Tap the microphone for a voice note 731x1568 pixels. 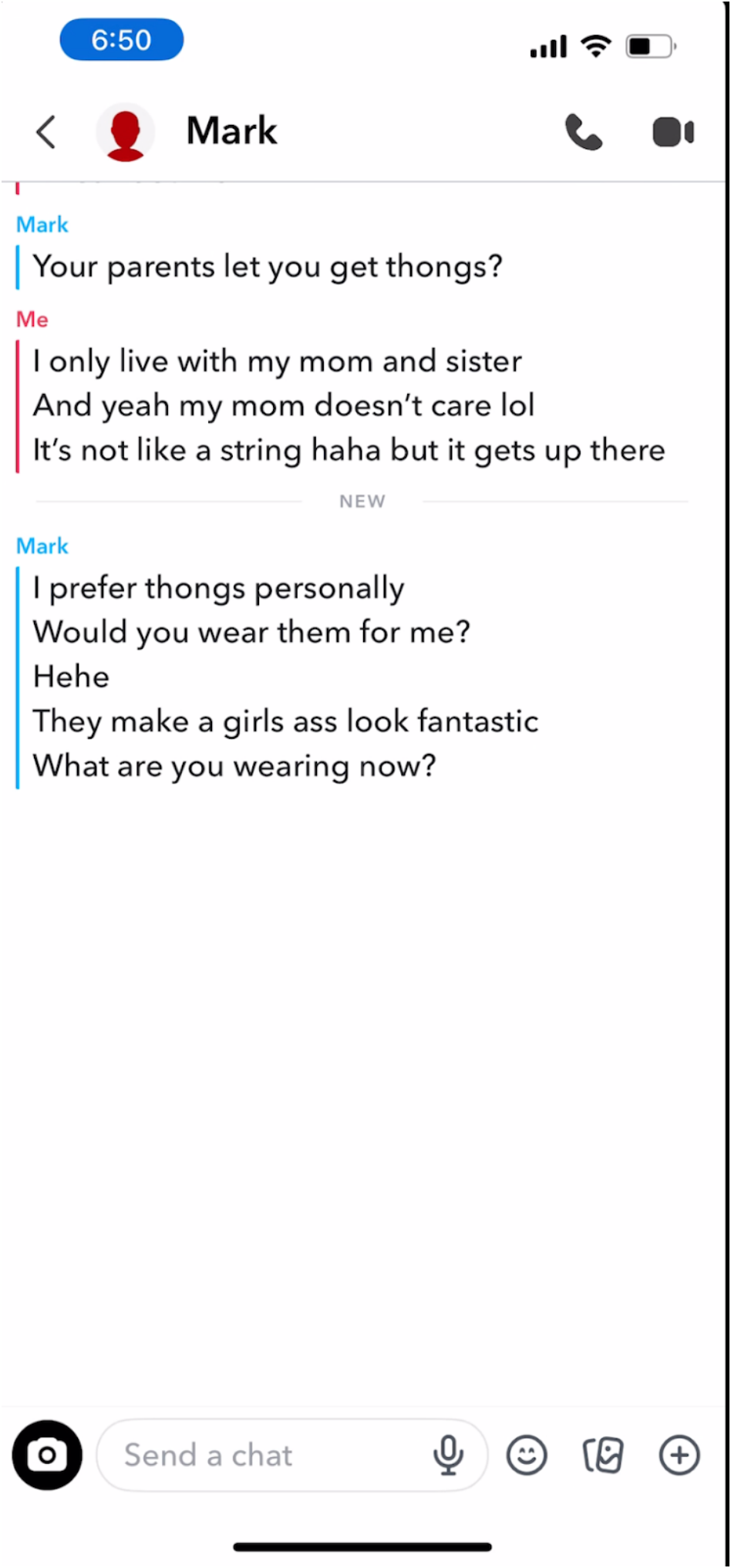(x=448, y=1455)
